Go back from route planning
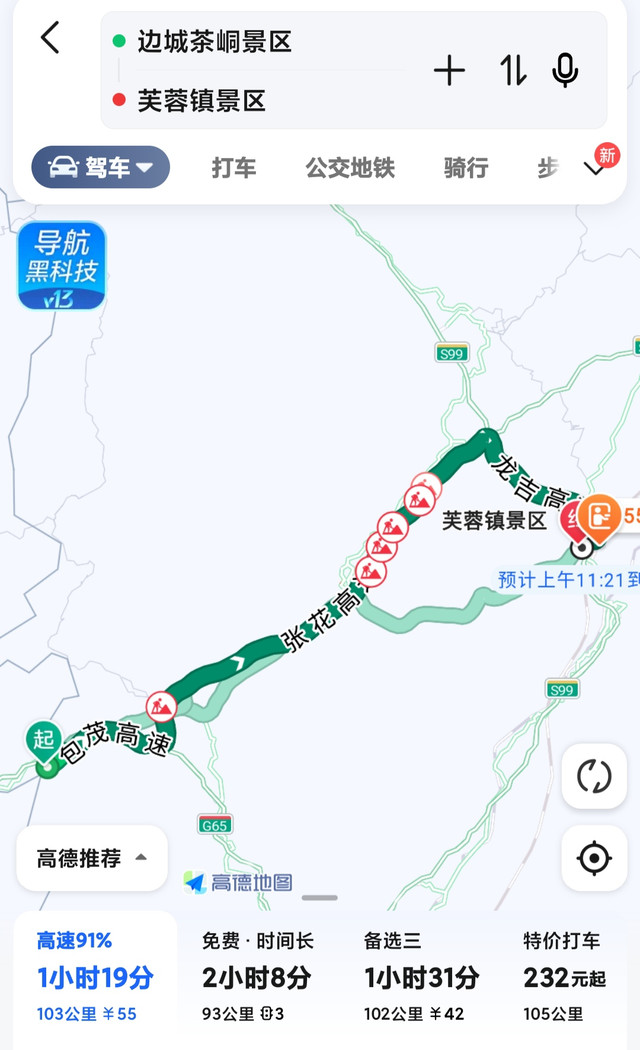The width and height of the screenshot is (640, 1050). pos(50,39)
